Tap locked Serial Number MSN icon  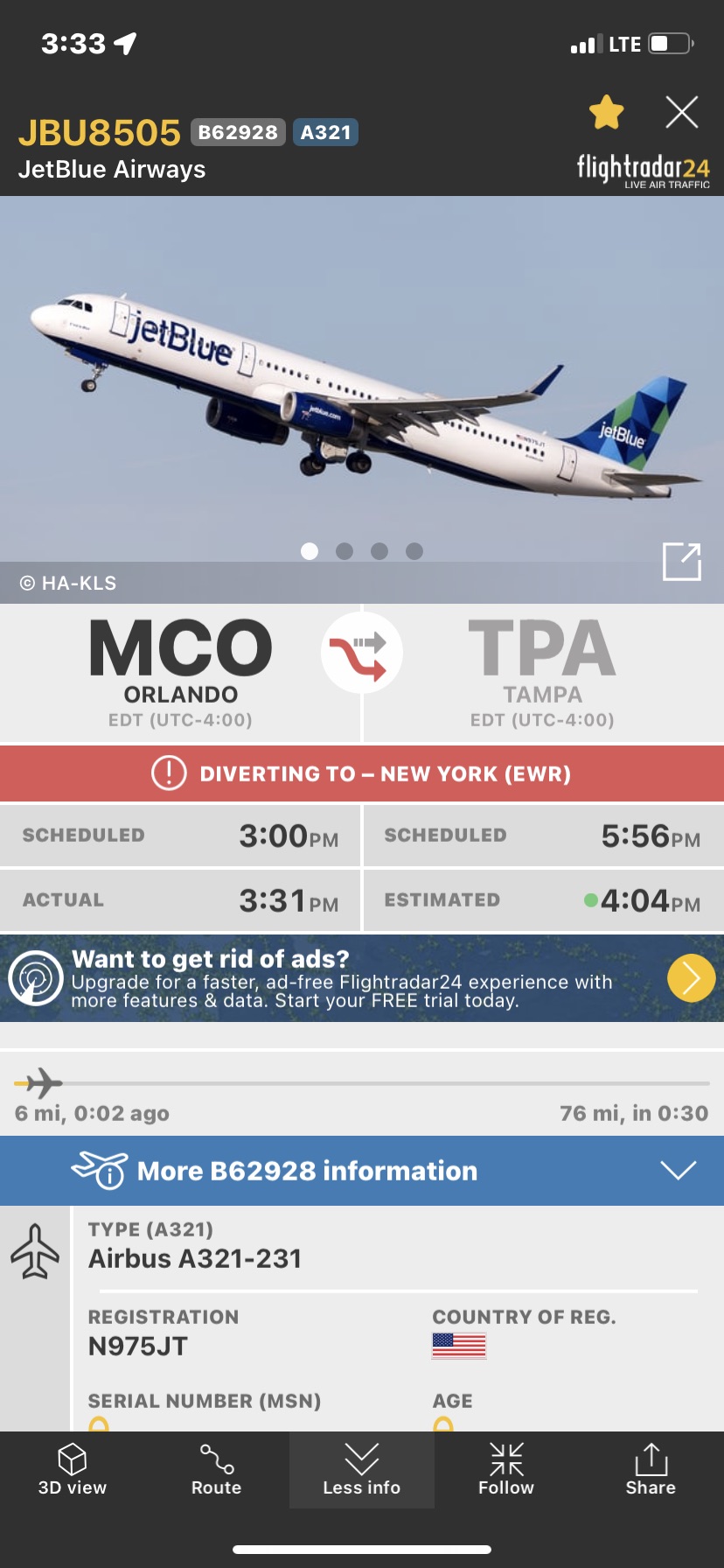(x=100, y=1424)
